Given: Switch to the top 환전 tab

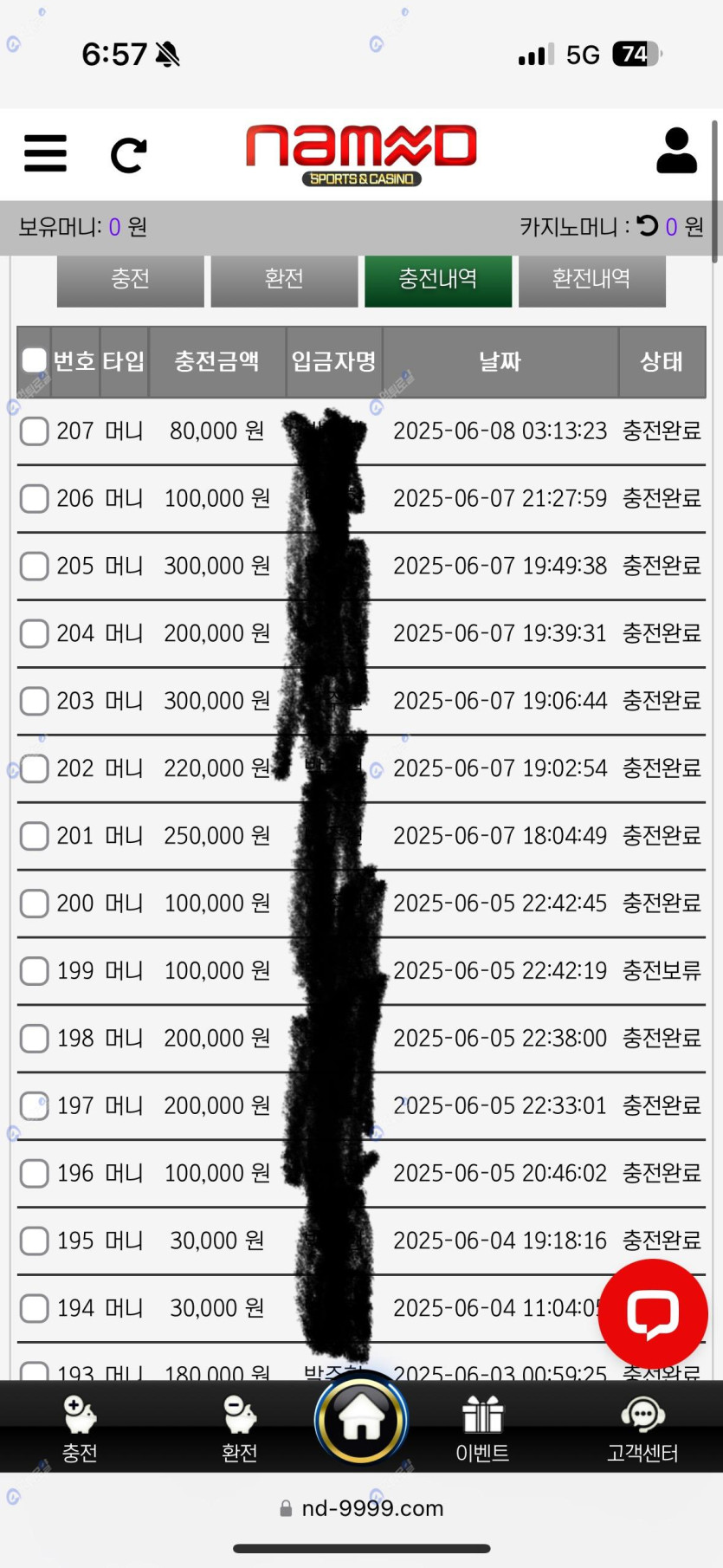Looking at the screenshot, I should [284, 279].
